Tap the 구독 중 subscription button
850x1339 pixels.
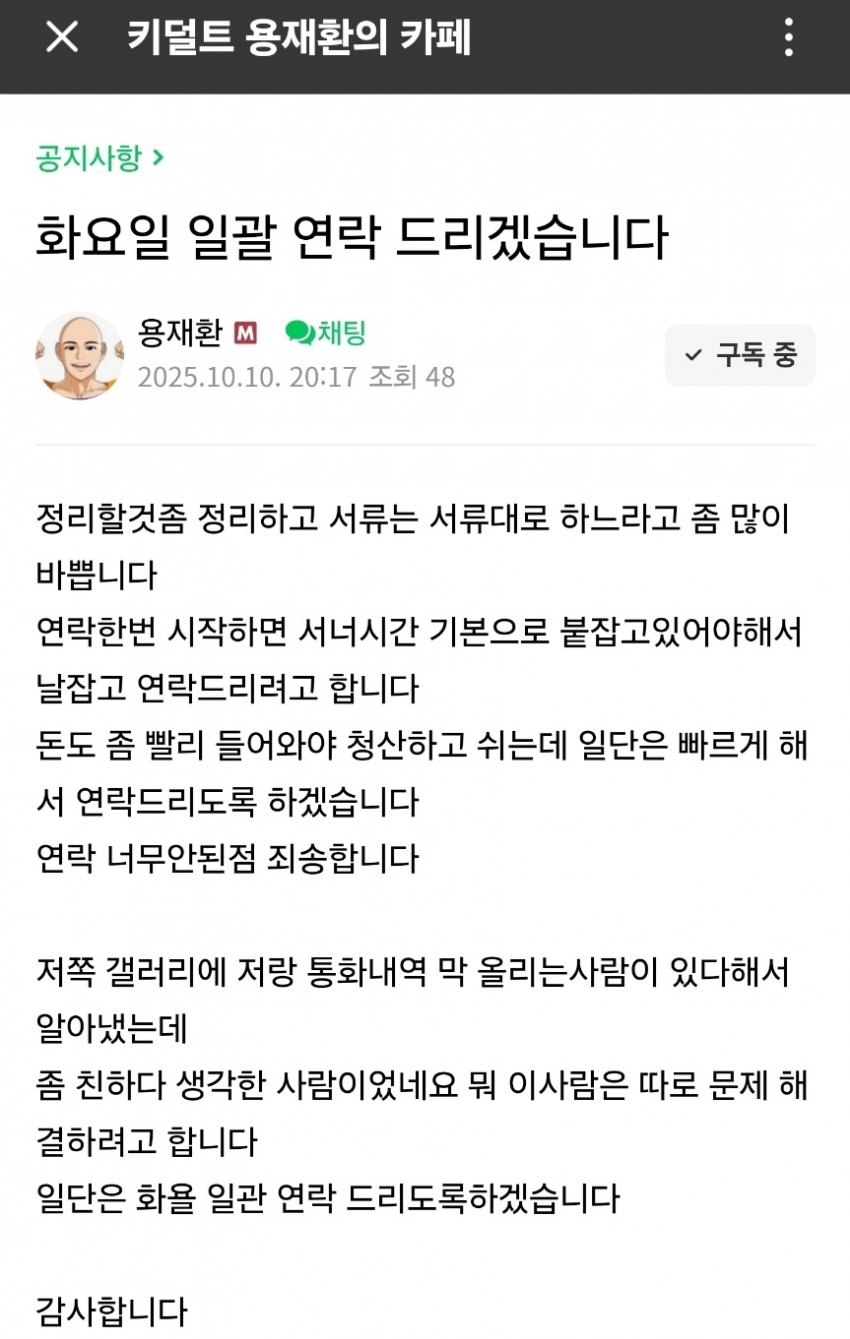tap(740, 355)
